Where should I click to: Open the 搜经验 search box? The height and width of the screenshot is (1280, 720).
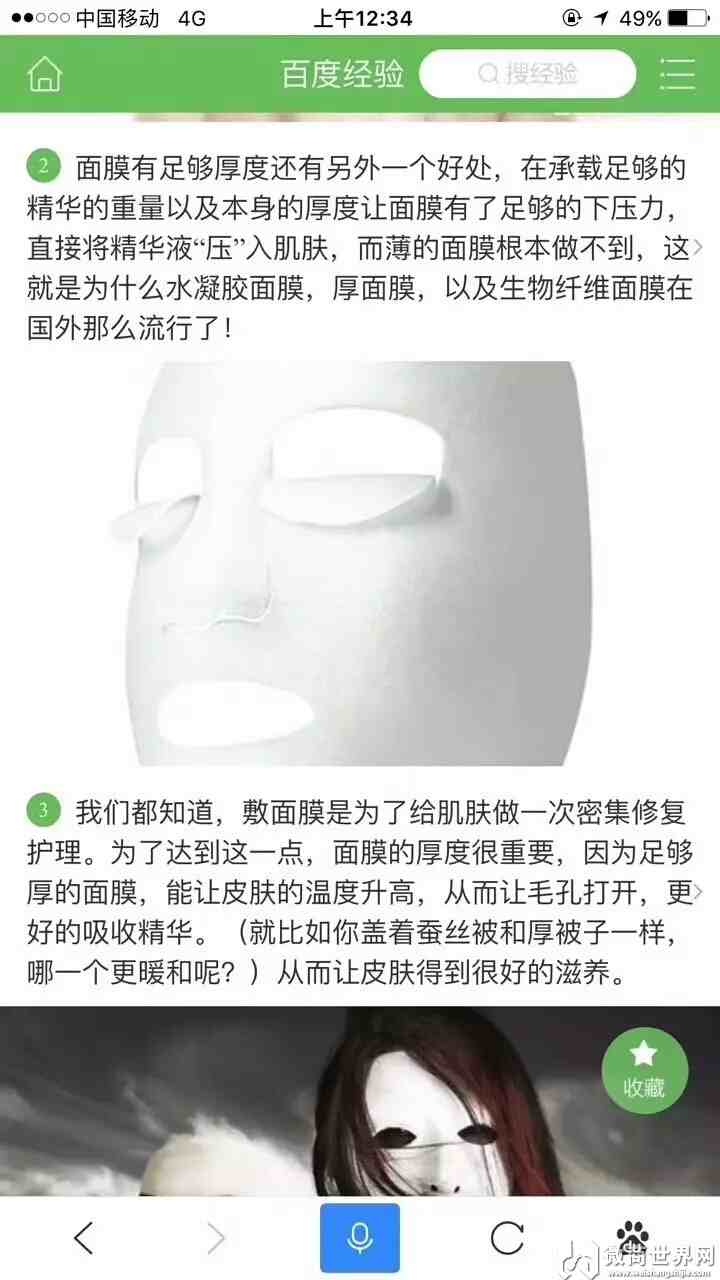click(527, 74)
